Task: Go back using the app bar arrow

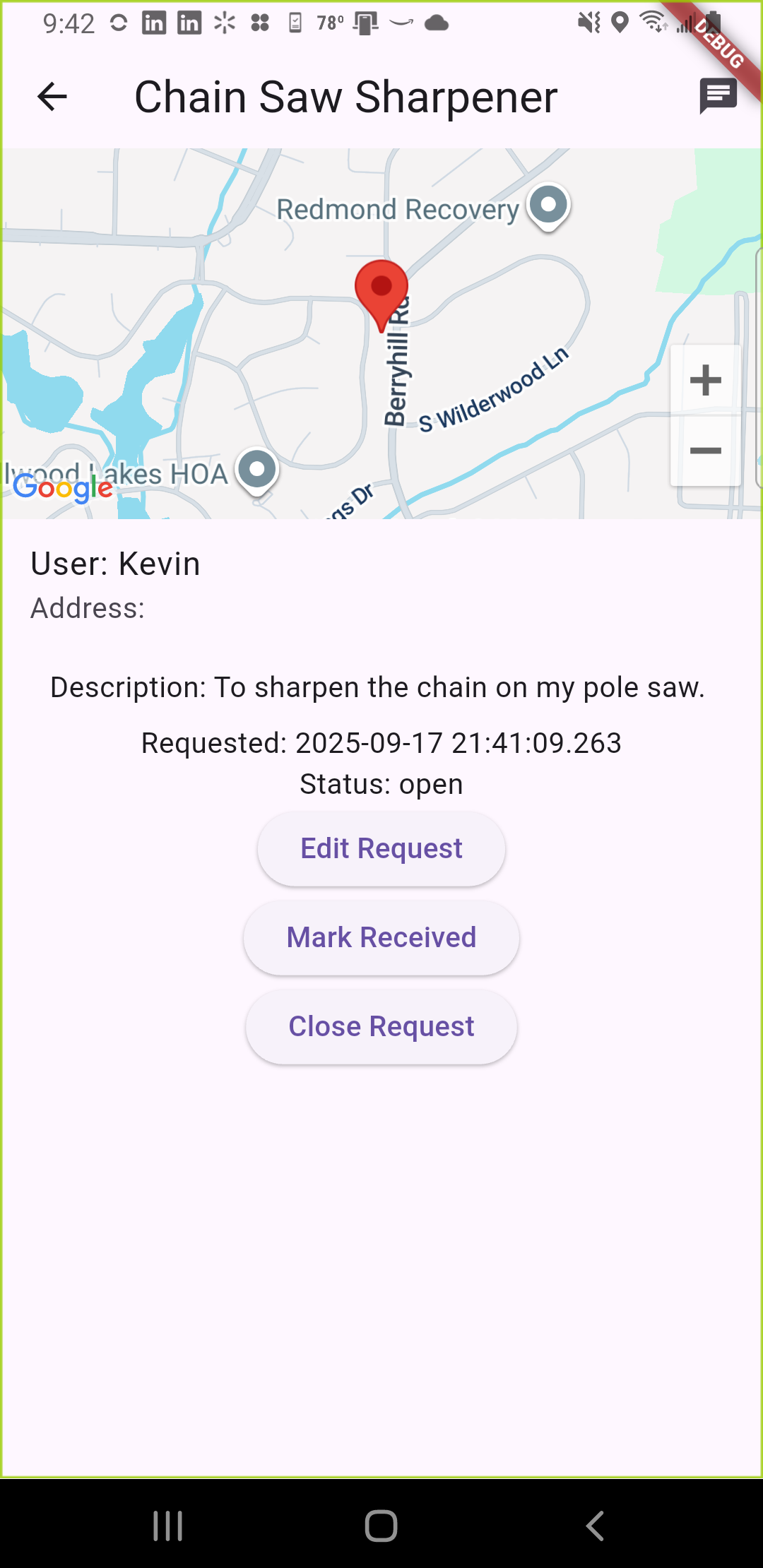Action: tap(52, 97)
